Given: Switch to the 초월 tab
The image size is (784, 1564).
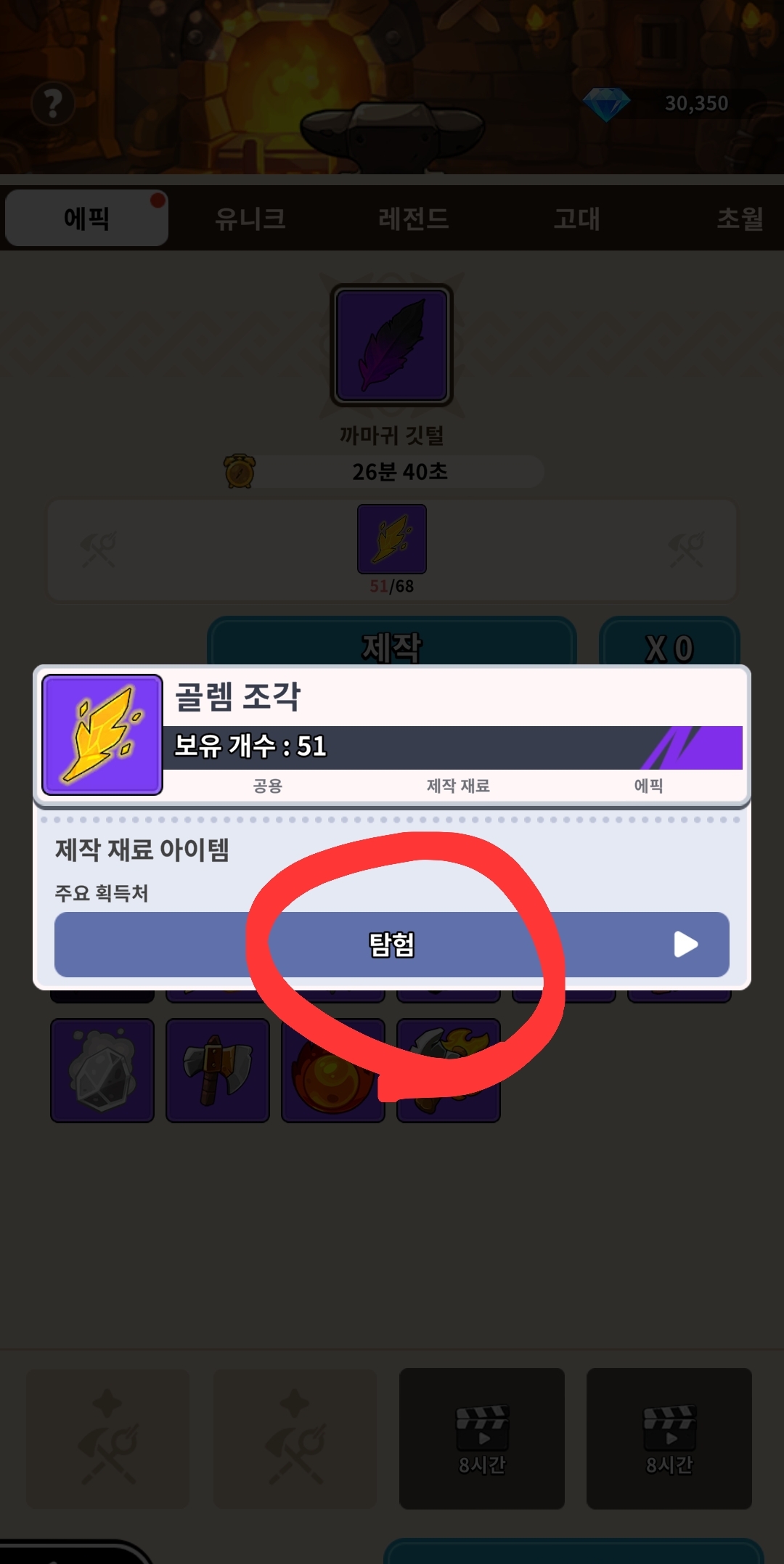Looking at the screenshot, I should click(x=739, y=218).
